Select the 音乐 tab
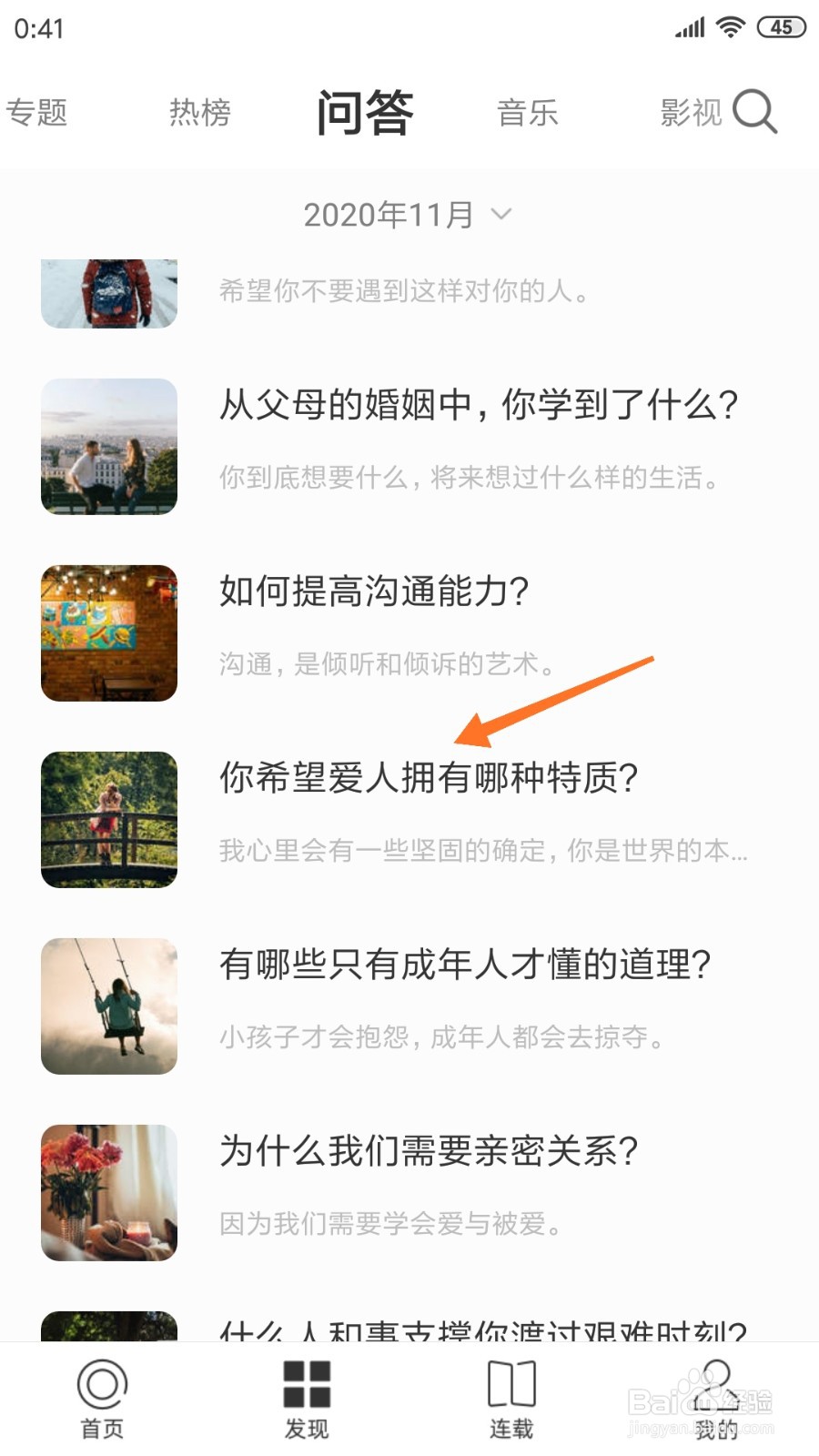 coord(527,113)
